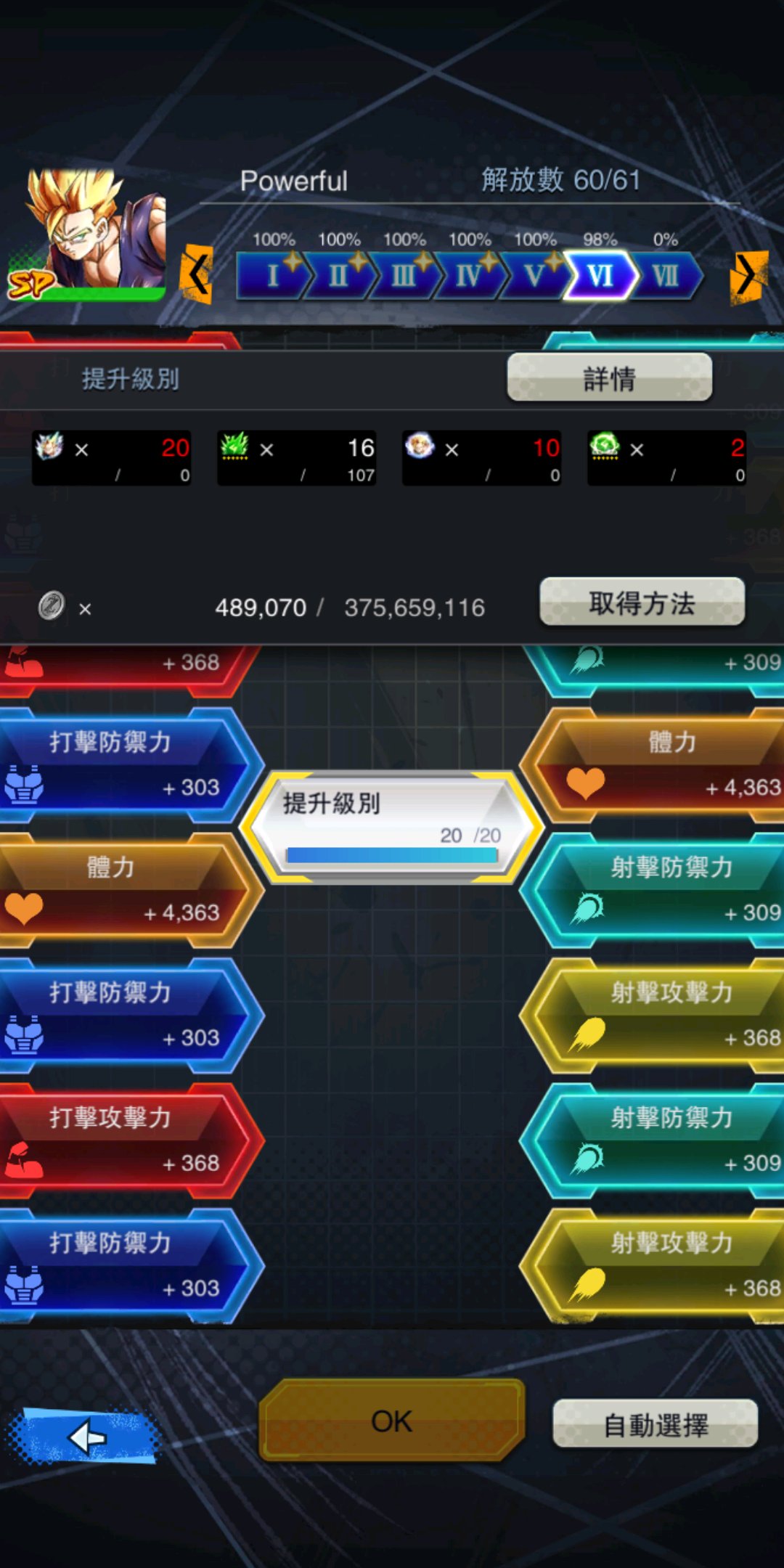Switch to boost panel VII
Image resolution: width=784 pixels, height=1568 pixels.
tap(666, 276)
